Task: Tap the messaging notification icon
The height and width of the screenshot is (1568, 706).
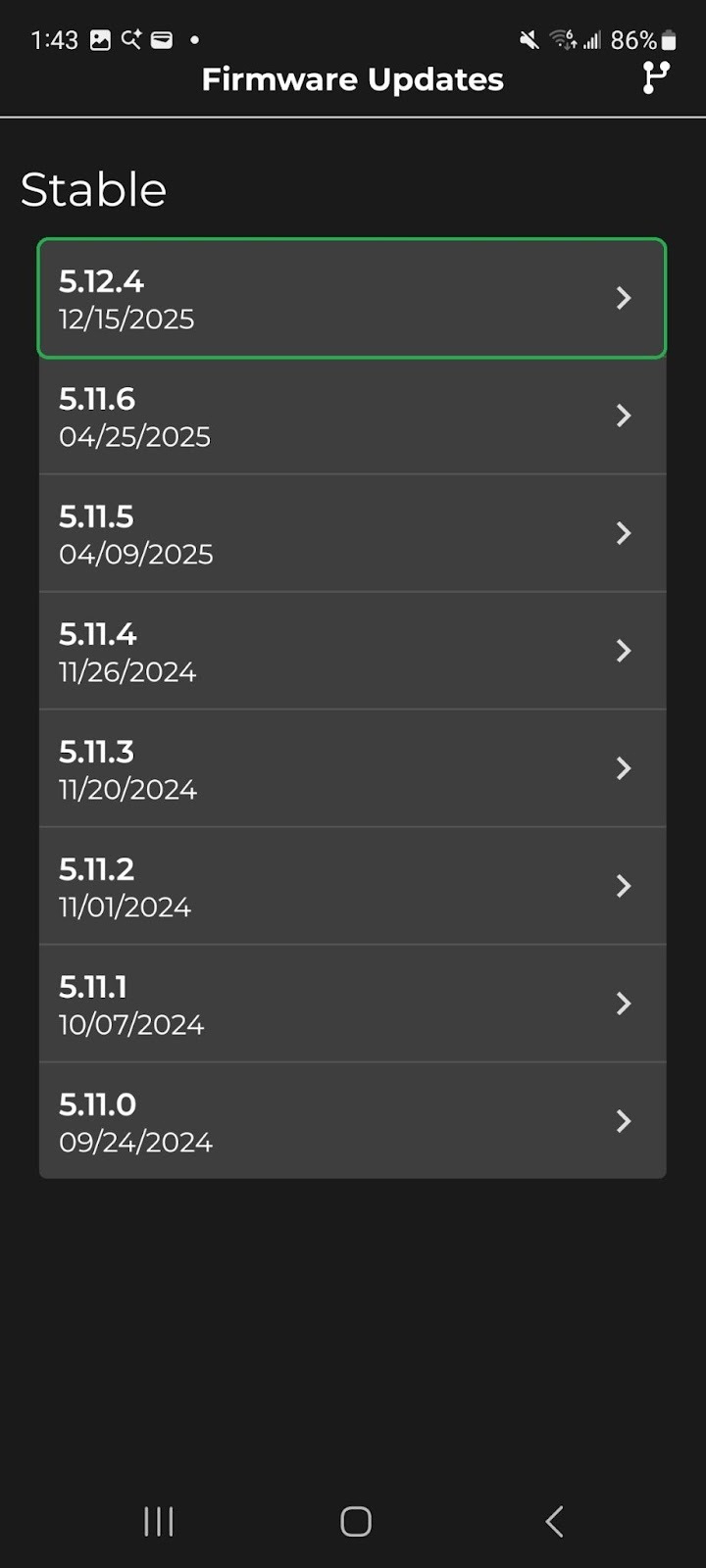Action: click(x=161, y=39)
